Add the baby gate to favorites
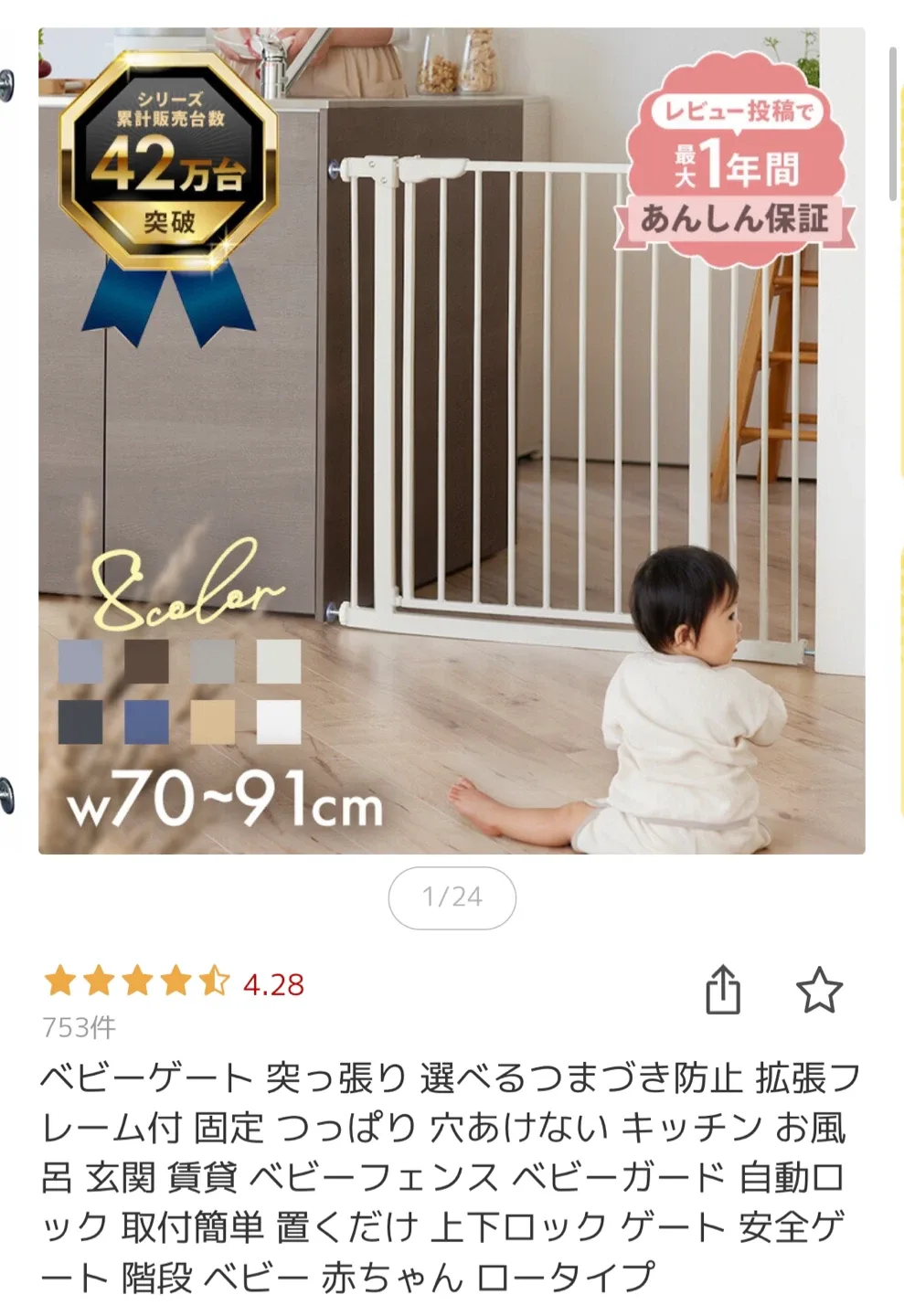This screenshot has width=904, height=1316. tap(818, 991)
